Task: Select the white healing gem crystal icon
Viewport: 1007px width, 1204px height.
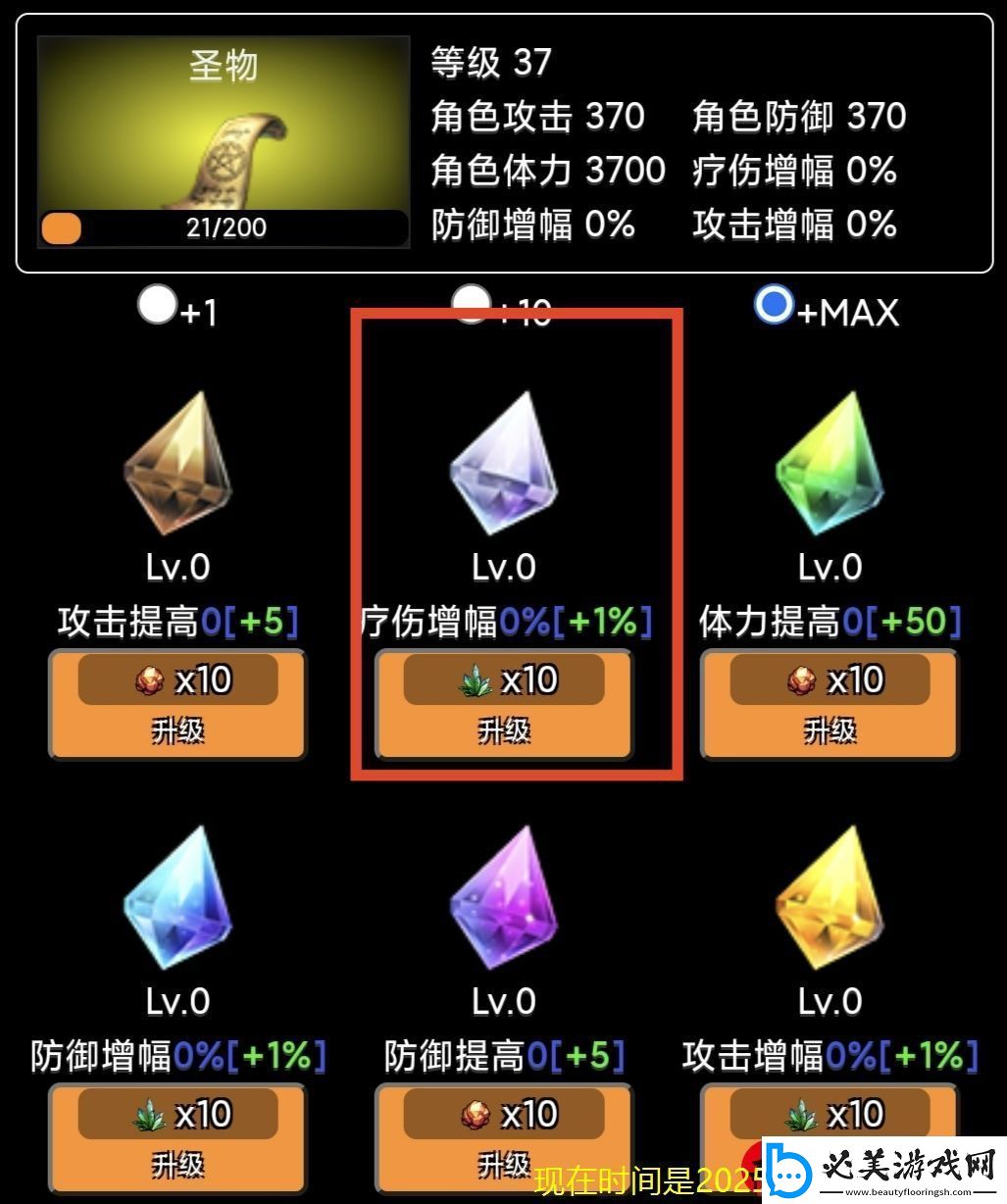Action: (502, 466)
